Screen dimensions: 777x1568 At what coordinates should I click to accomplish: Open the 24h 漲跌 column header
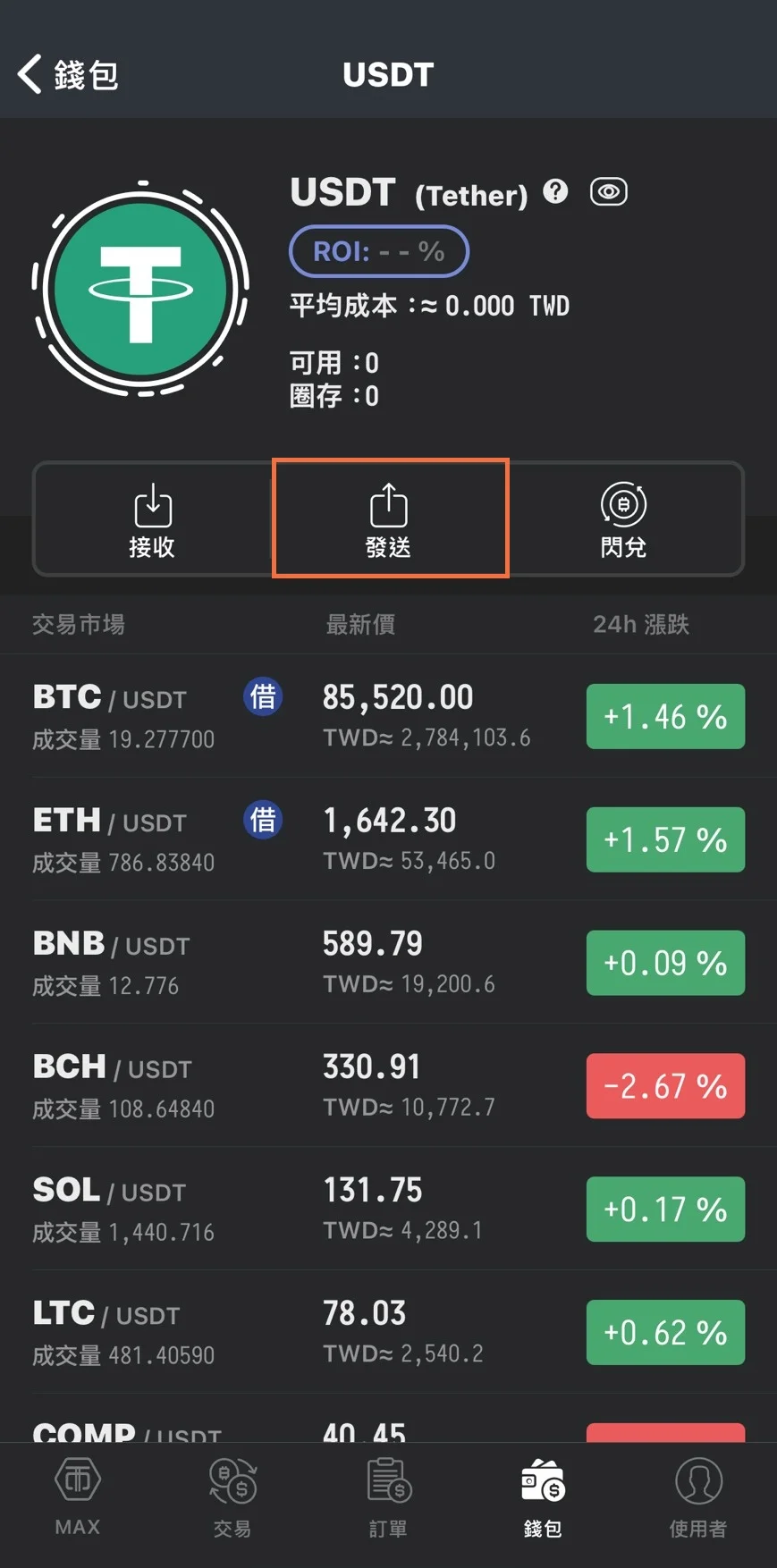[640, 624]
